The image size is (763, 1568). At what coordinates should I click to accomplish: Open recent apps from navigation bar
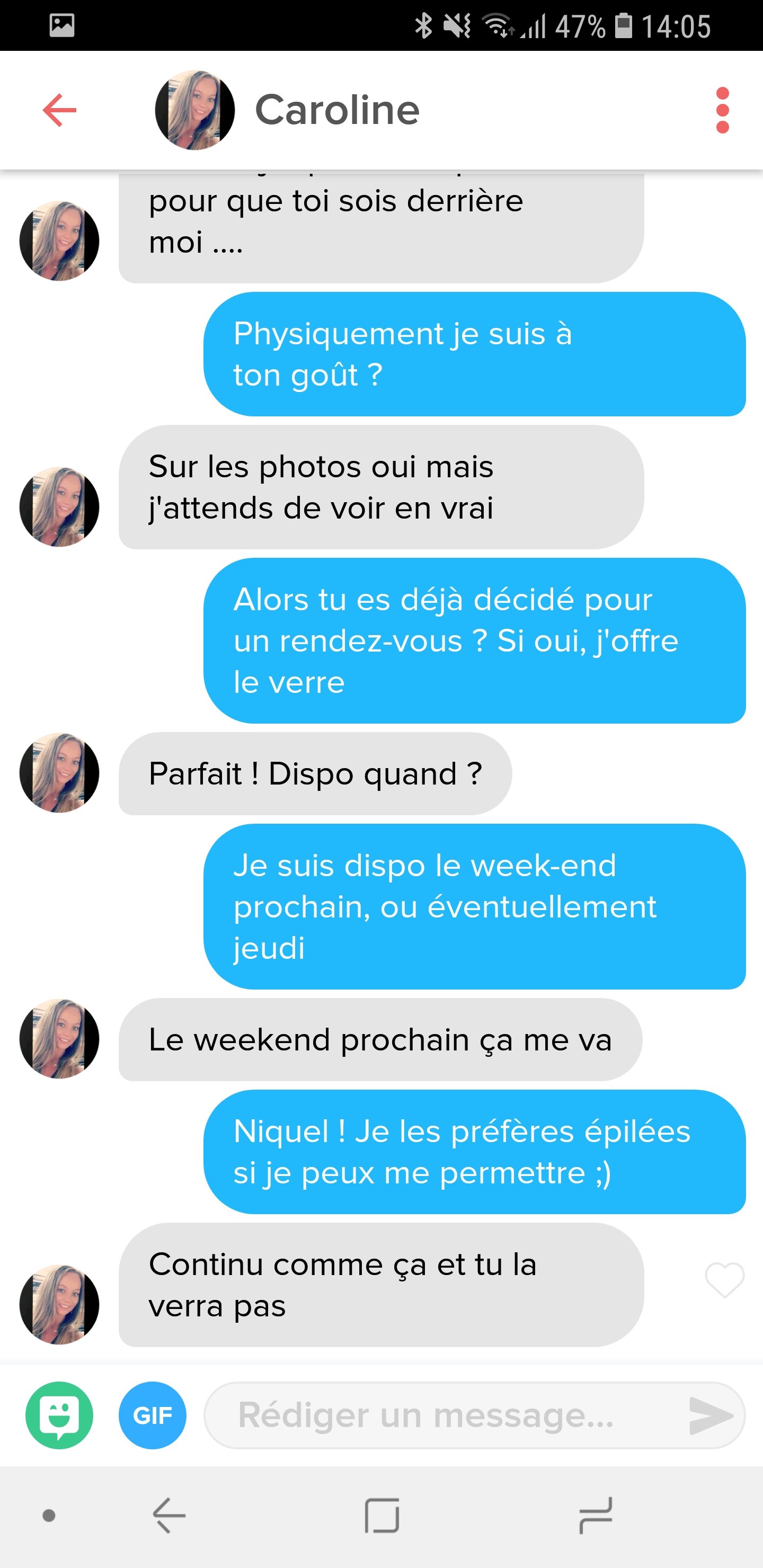(x=595, y=1515)
